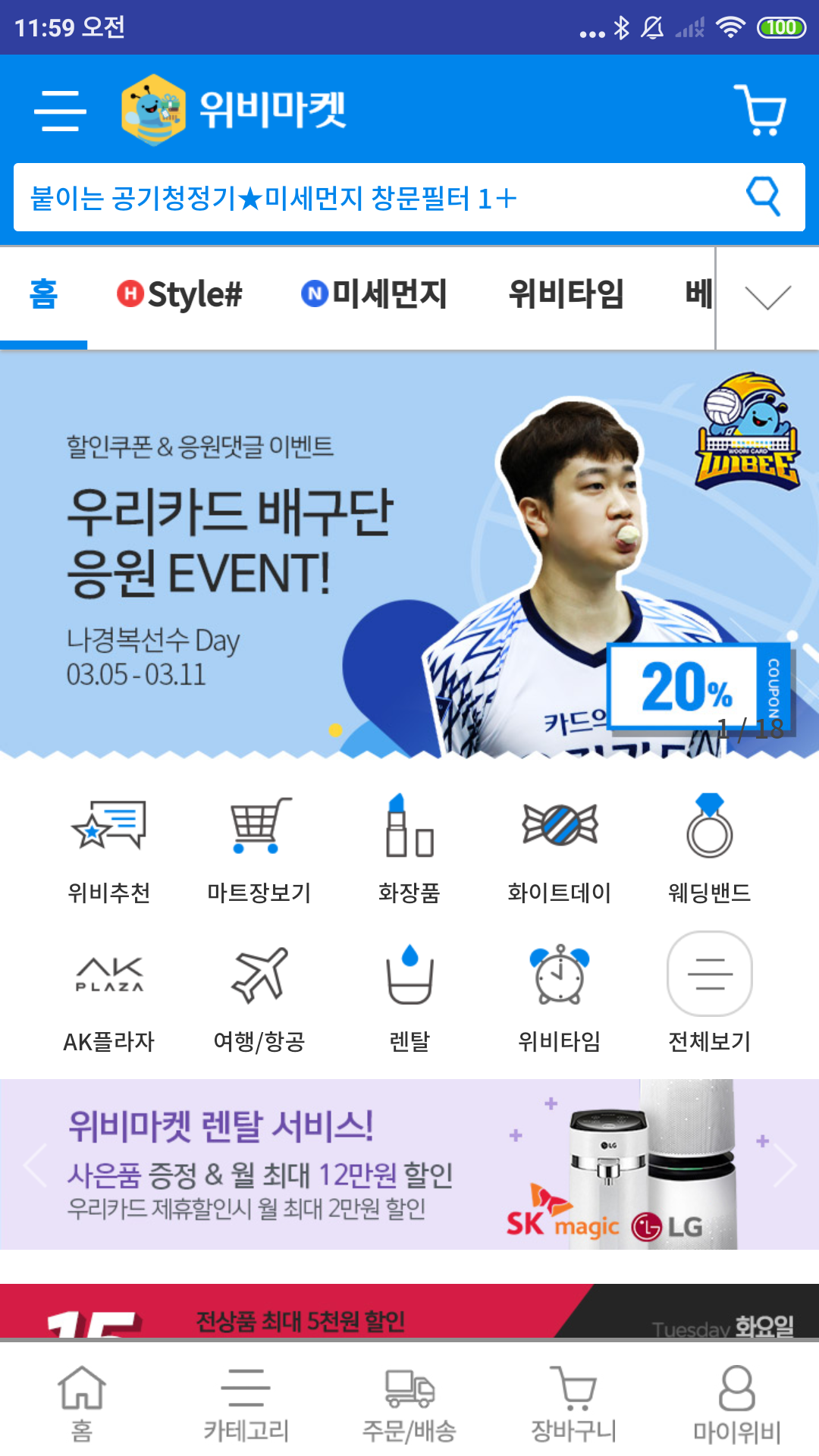Switch to the 미세먼지 tab
Viewport: 819px width, 1456px height.
click(x=374, y=294)
